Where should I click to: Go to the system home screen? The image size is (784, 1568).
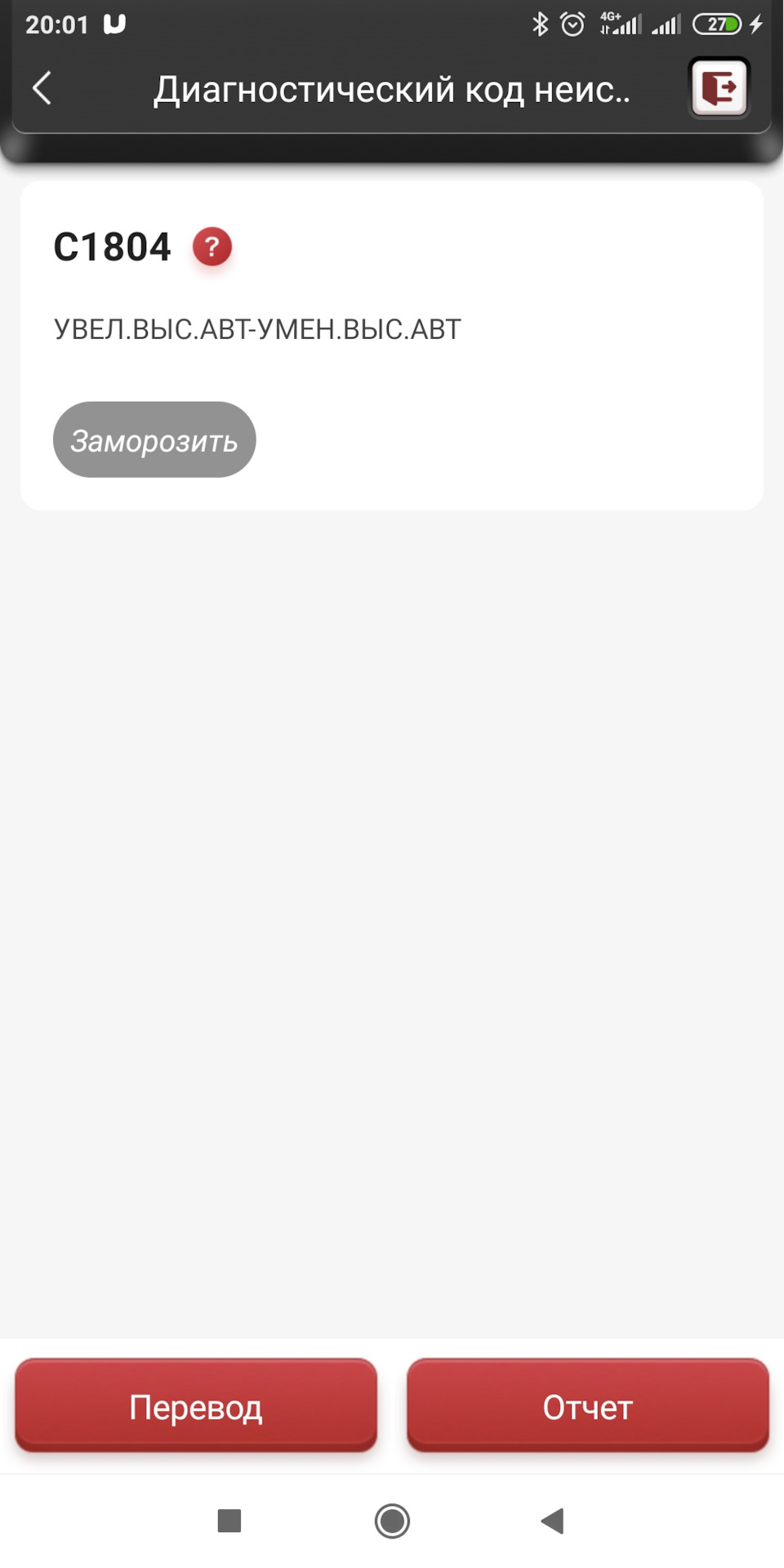point(392,1521)
